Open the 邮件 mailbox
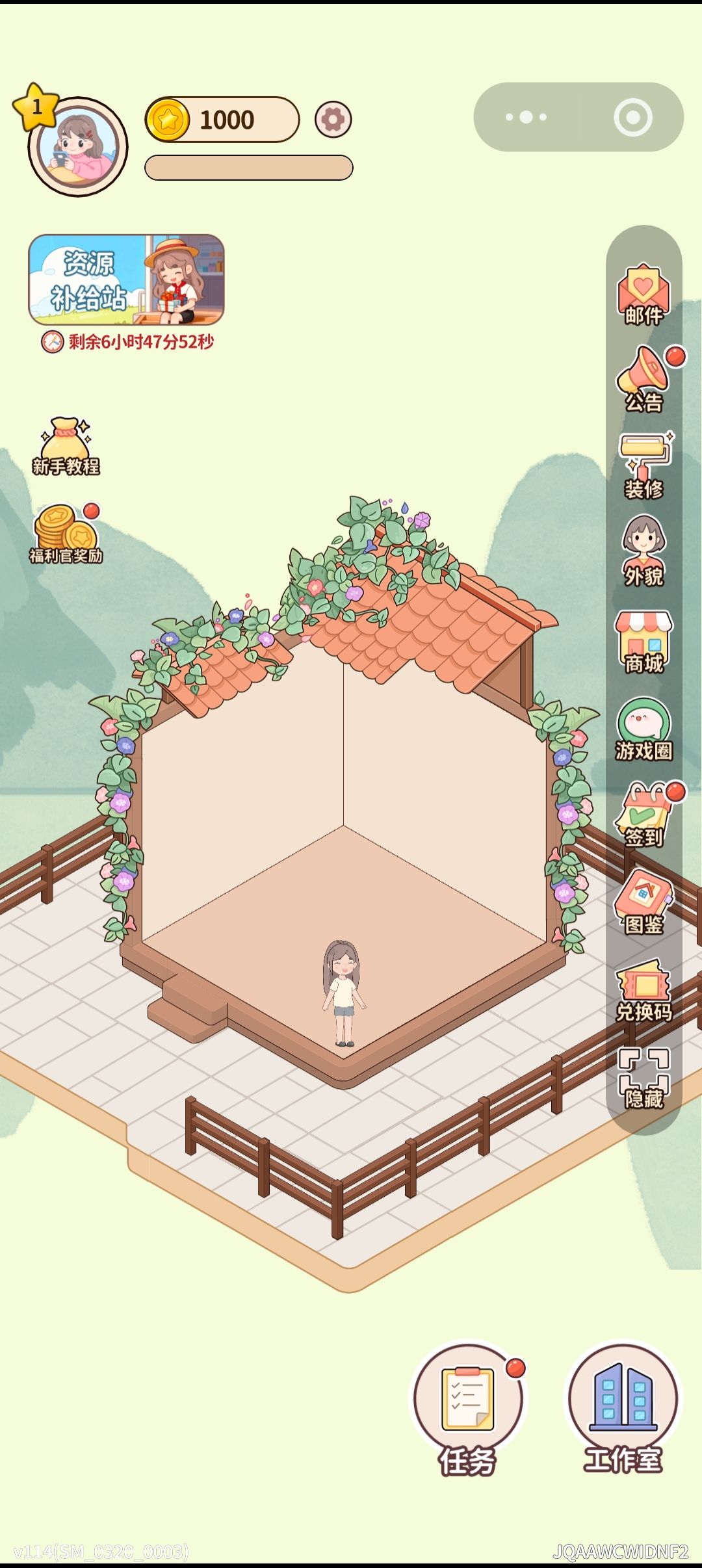The height and width of the screenshot is (1568, 702). (x=643, y=294)
